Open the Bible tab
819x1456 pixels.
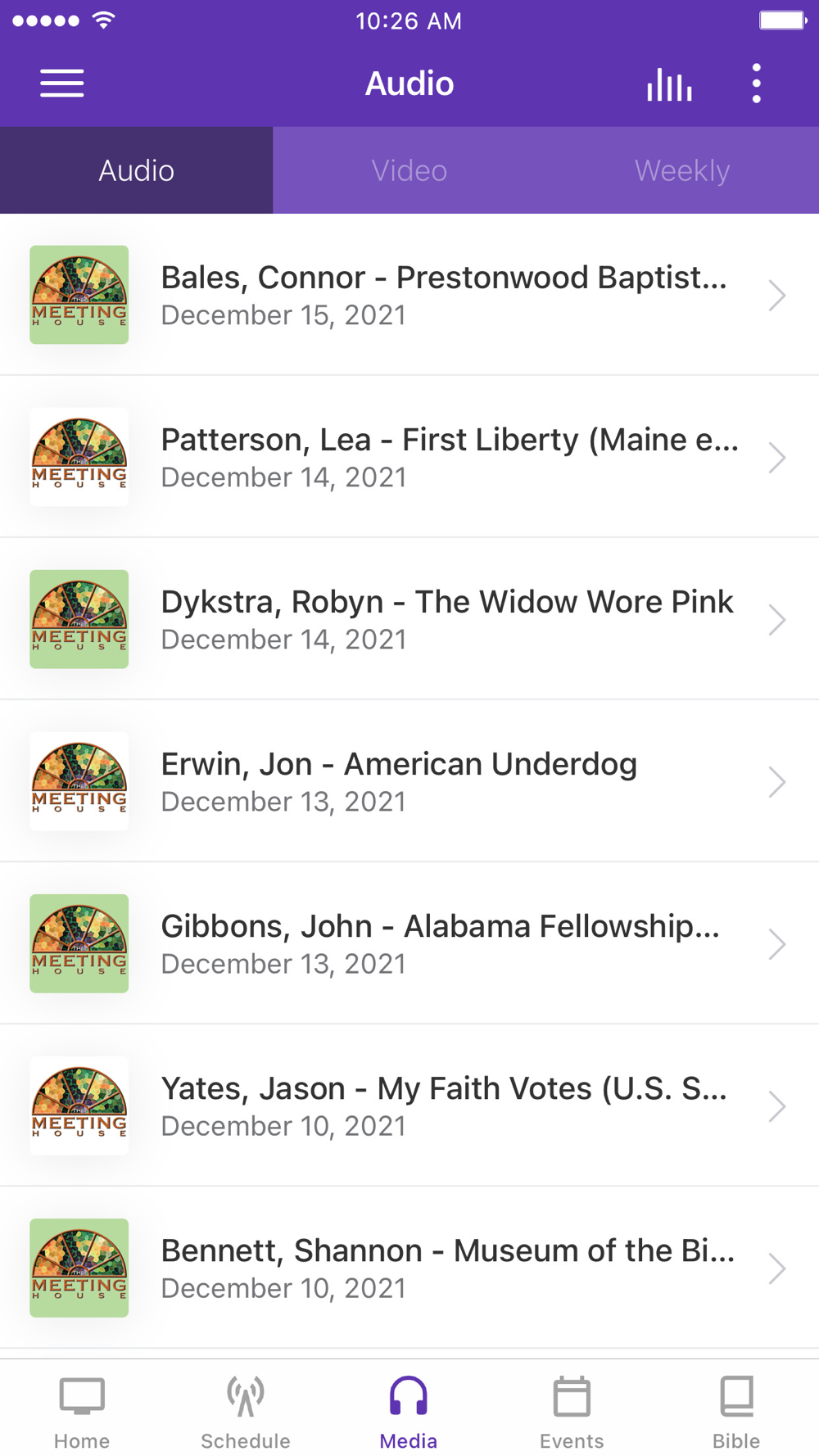(x=736, y=1412)
